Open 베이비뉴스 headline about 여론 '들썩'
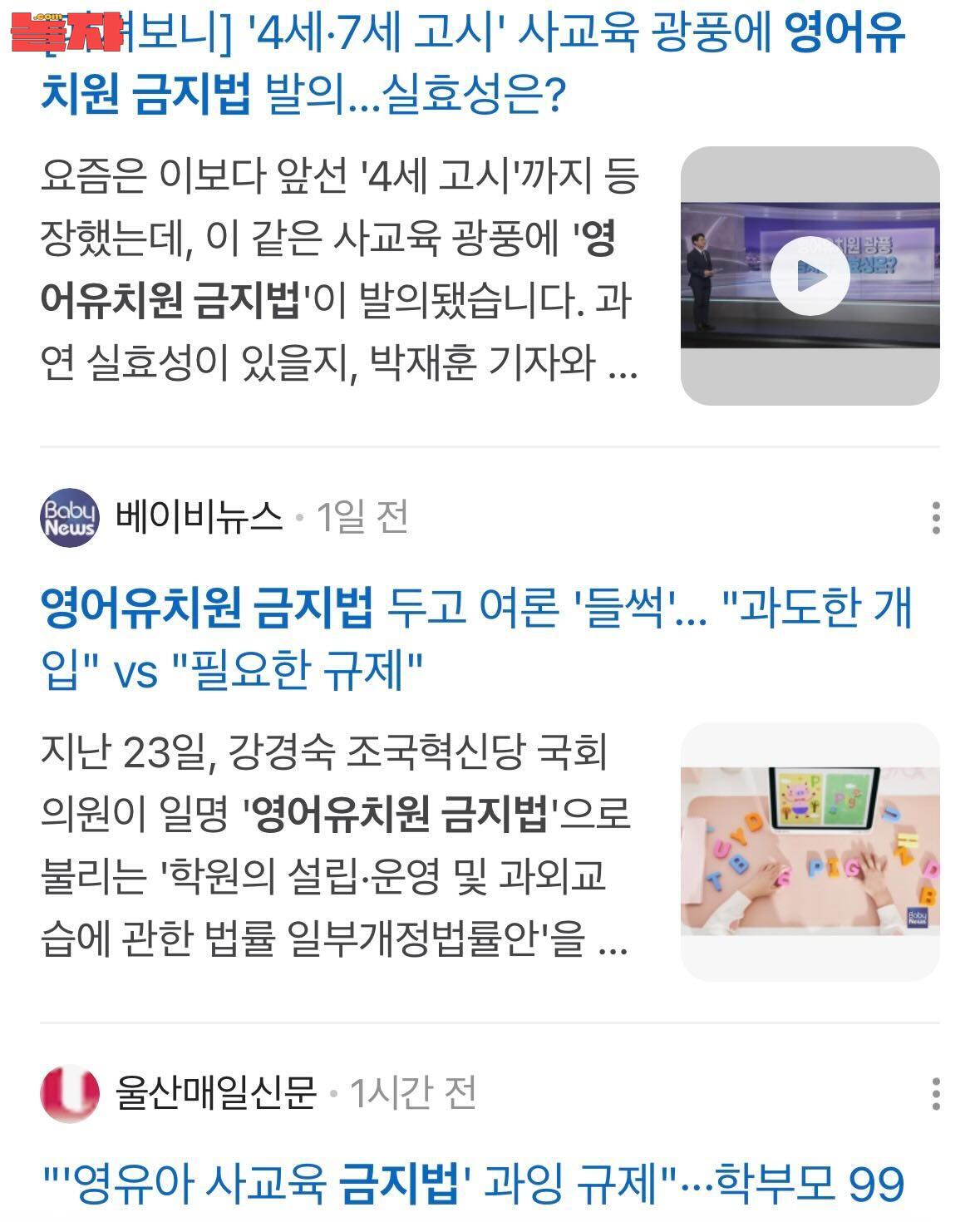The height and width of the screenshot is (1222, 980). (x=476, y=638)
